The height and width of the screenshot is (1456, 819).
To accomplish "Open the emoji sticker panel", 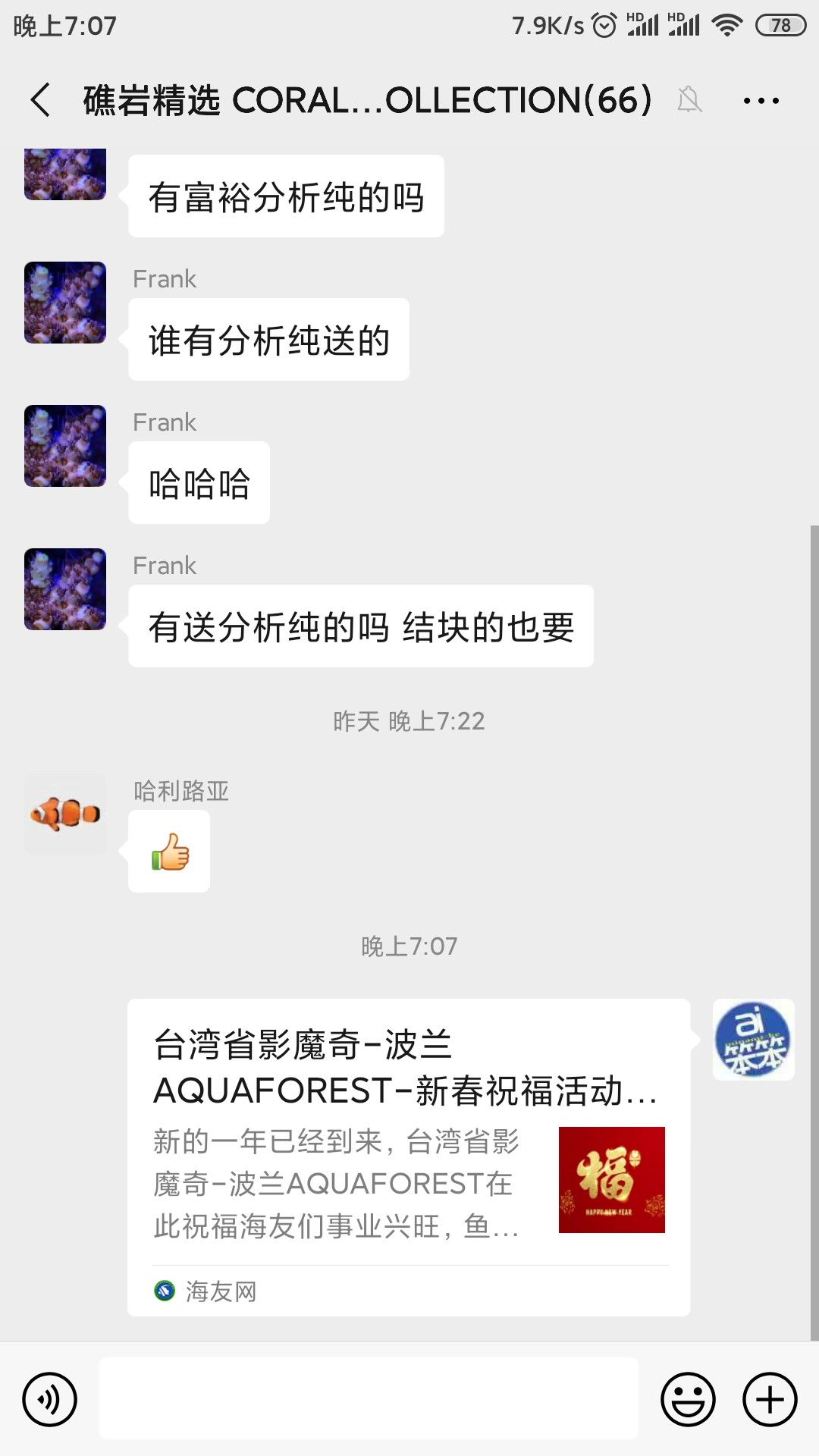I will pyautogui.click(x=688, y=1399).
